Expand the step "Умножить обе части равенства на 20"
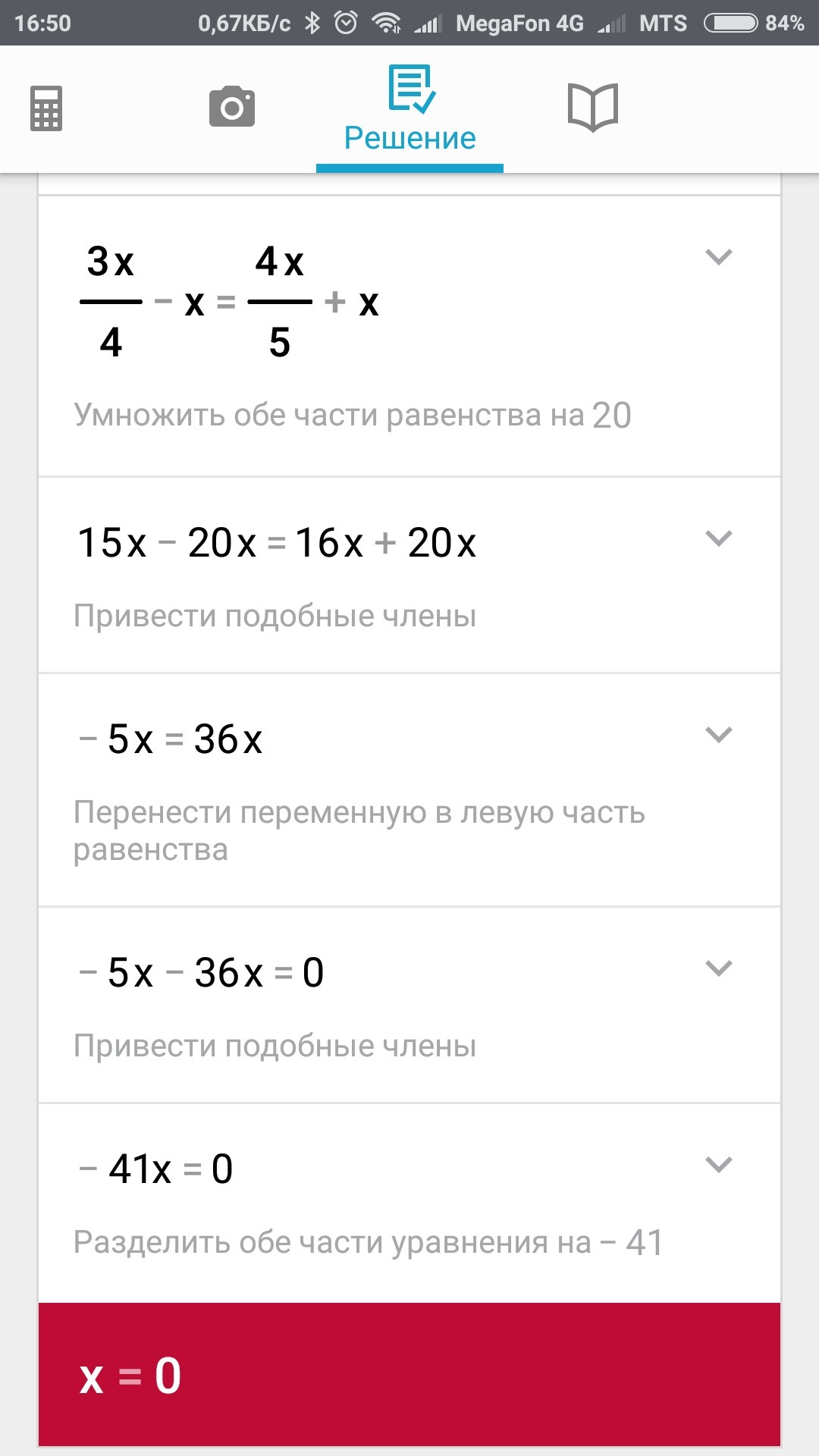Screen dimensions: 819x1456 pos(718,257)
